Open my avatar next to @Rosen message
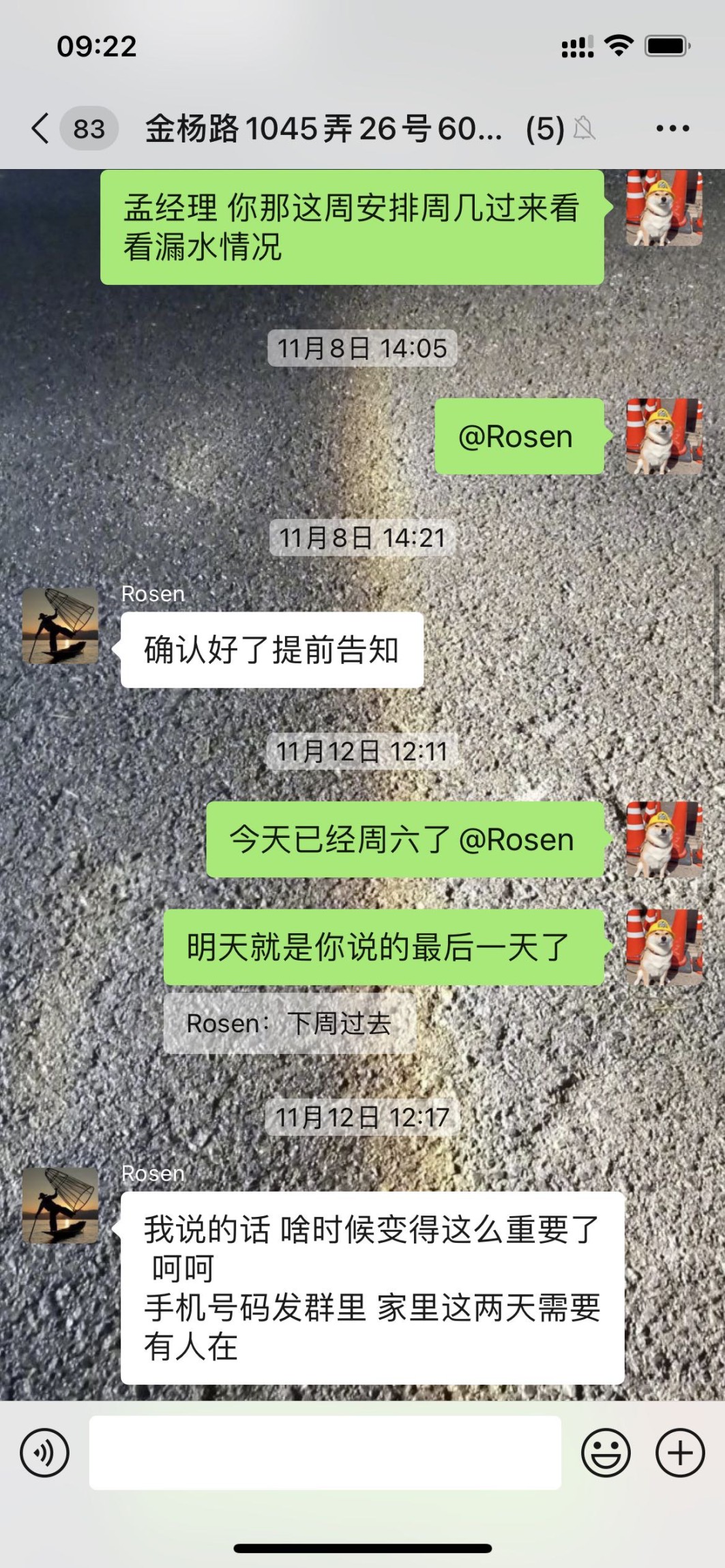This screenshot has height=1568, width=725. 664,436
